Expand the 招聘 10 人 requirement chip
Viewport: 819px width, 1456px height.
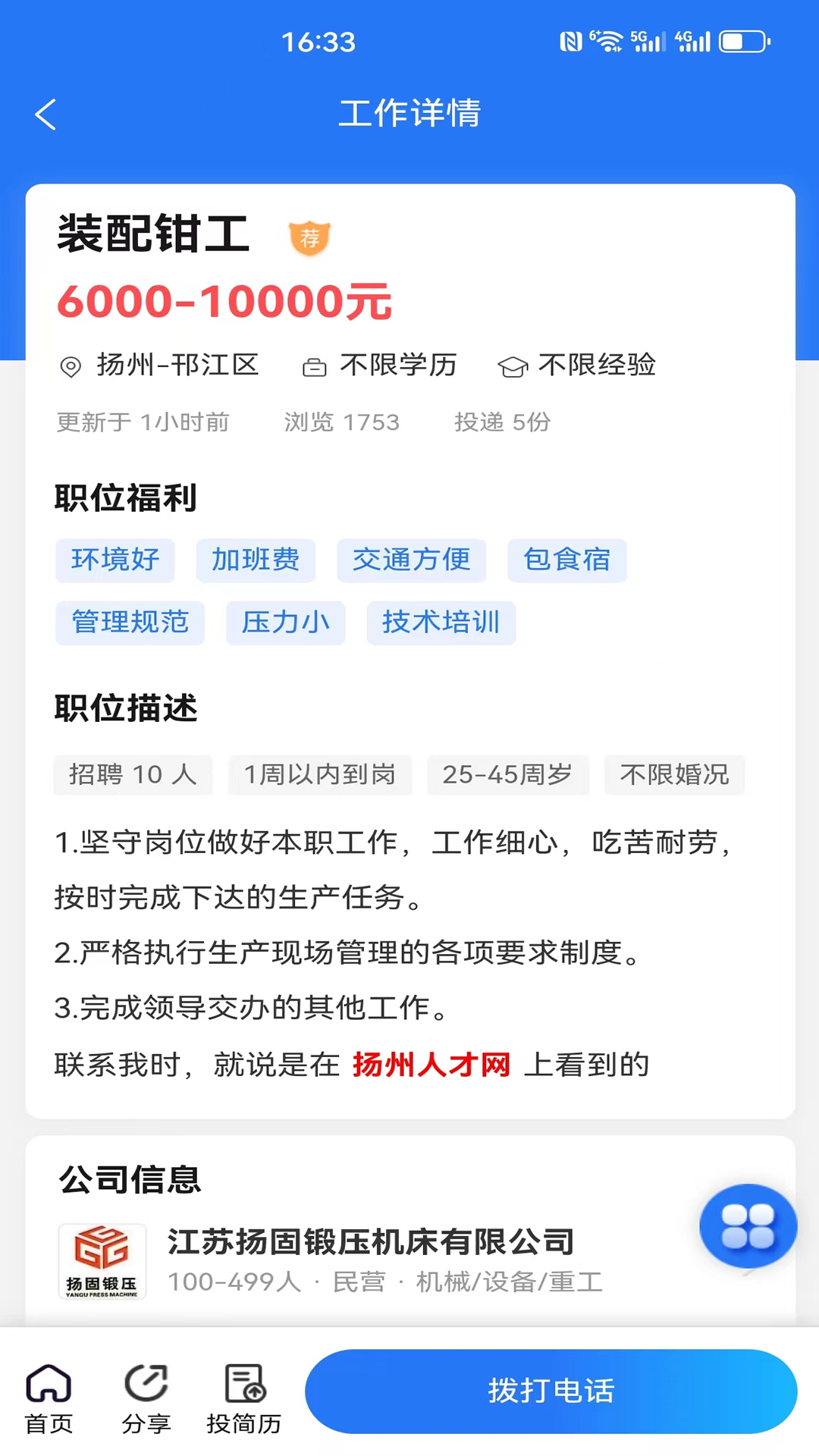[133, 775]
